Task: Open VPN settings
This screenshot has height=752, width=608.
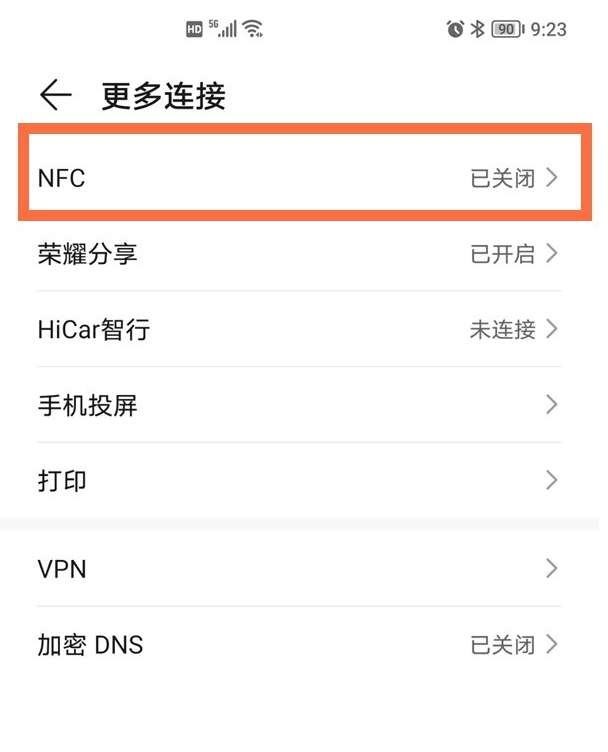Action: [x=300, y=569]
